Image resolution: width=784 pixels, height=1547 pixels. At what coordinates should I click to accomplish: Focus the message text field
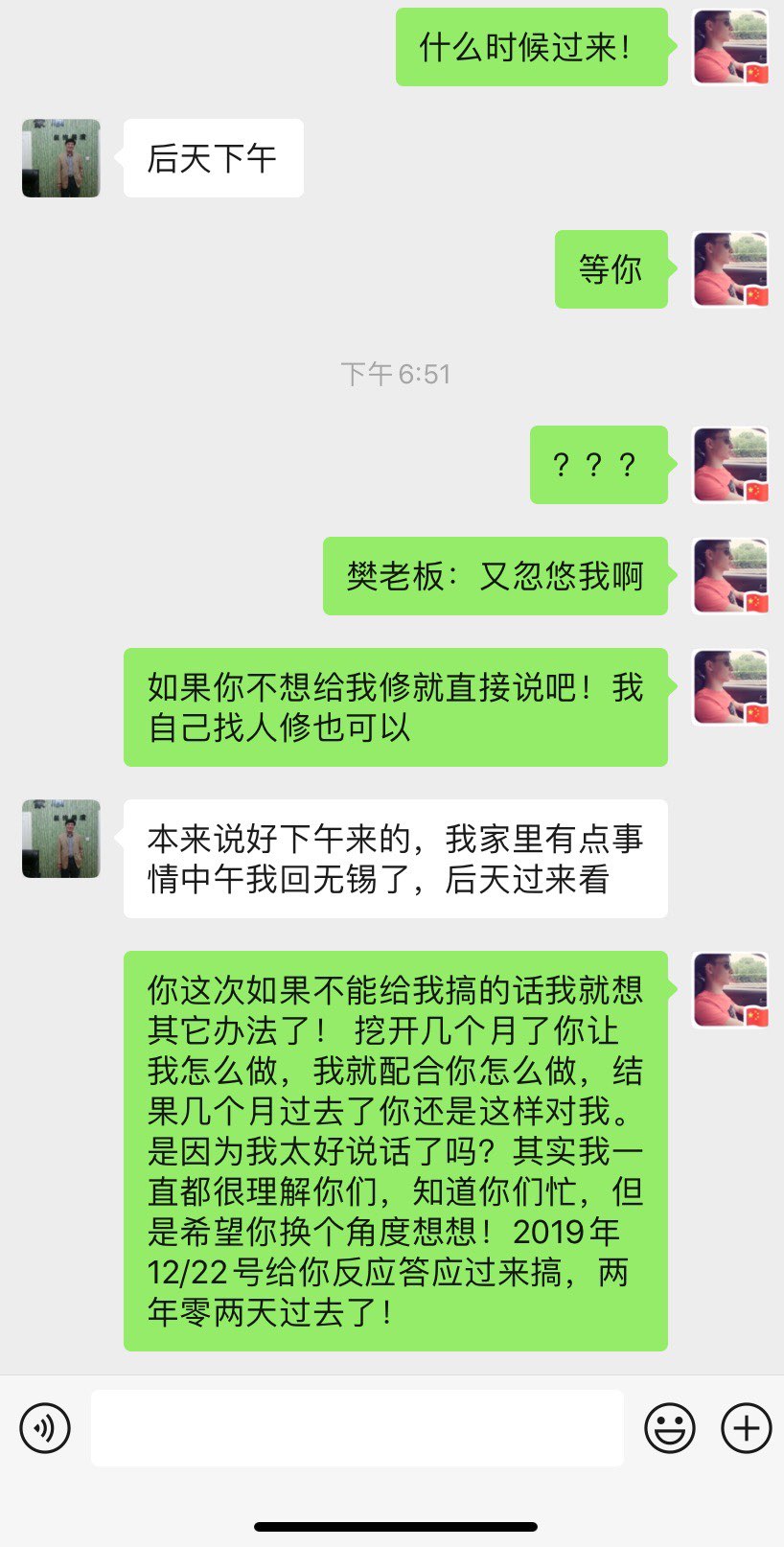click(357, 1428)
